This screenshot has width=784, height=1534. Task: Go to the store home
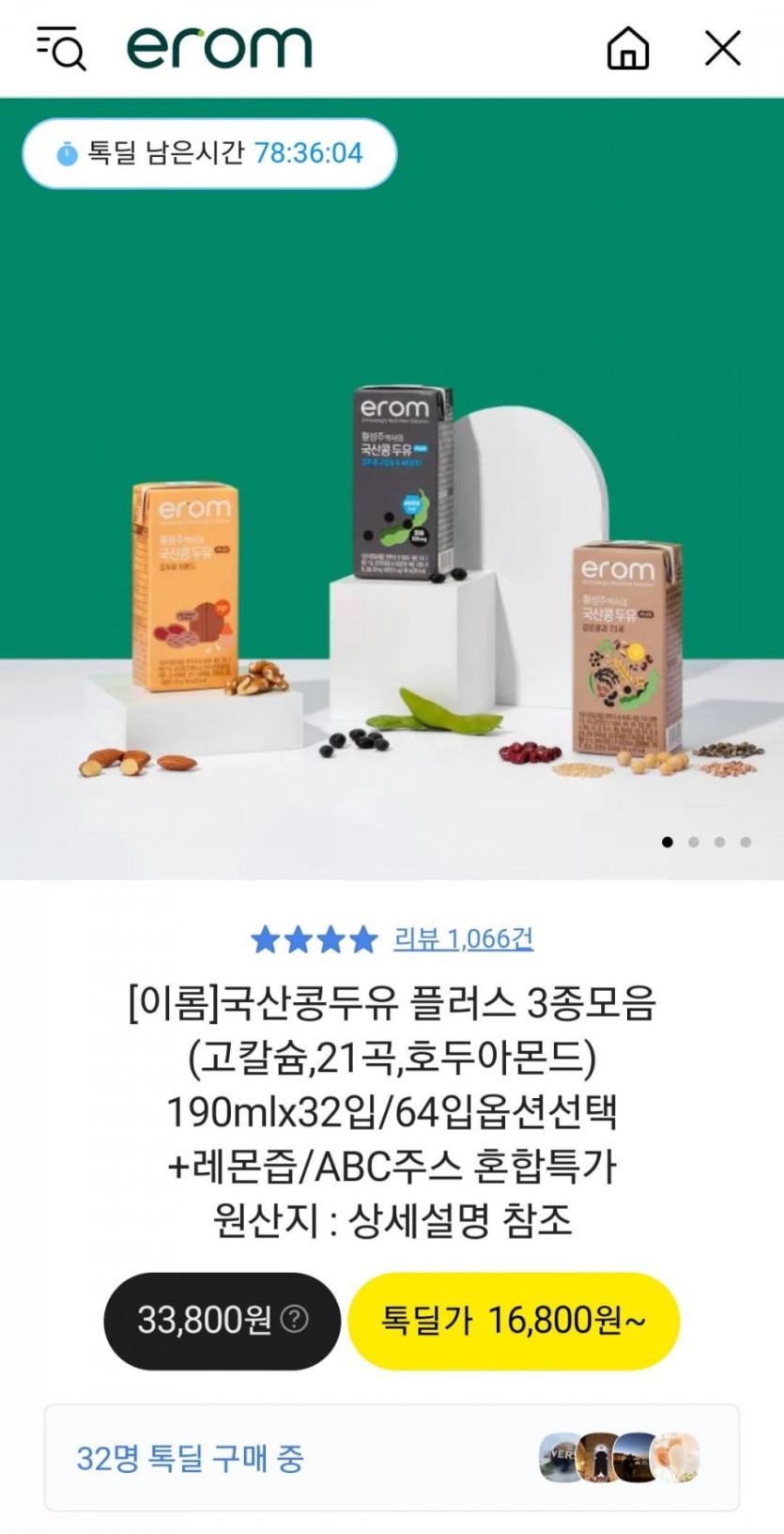[627, 48]
